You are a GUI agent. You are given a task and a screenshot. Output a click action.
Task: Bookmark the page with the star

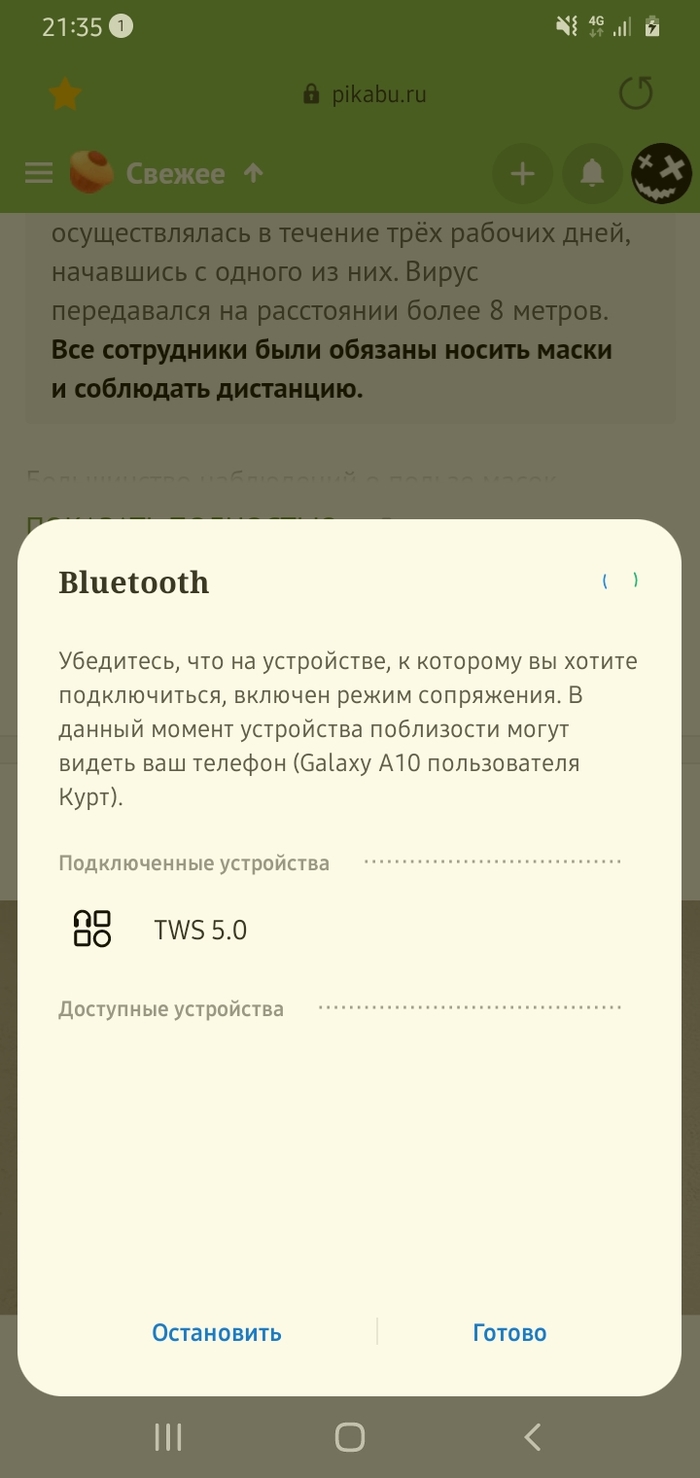pyautogui.click(x=65, y=95)
